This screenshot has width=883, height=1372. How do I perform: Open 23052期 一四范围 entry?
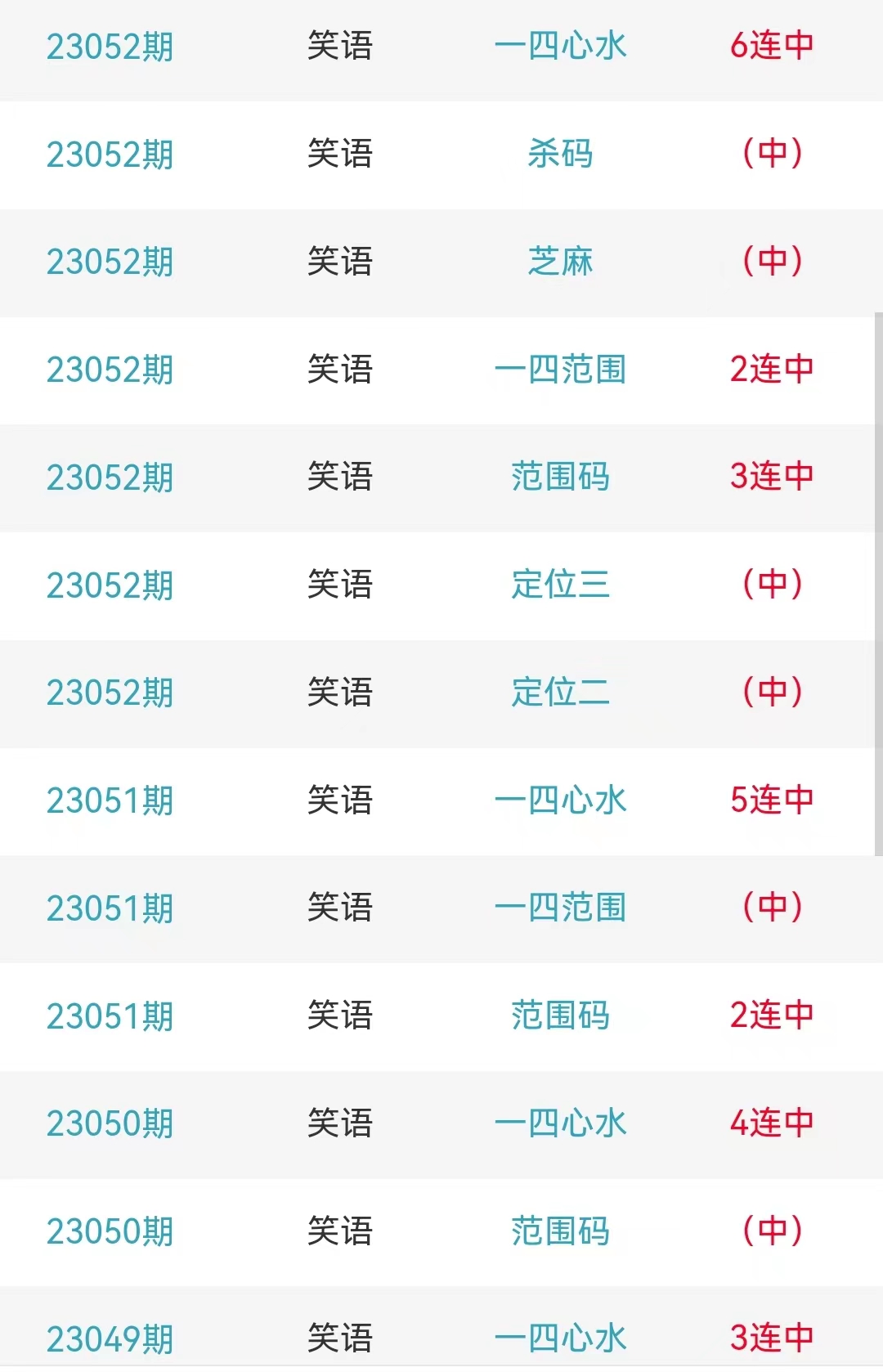(x=560, y=370)
